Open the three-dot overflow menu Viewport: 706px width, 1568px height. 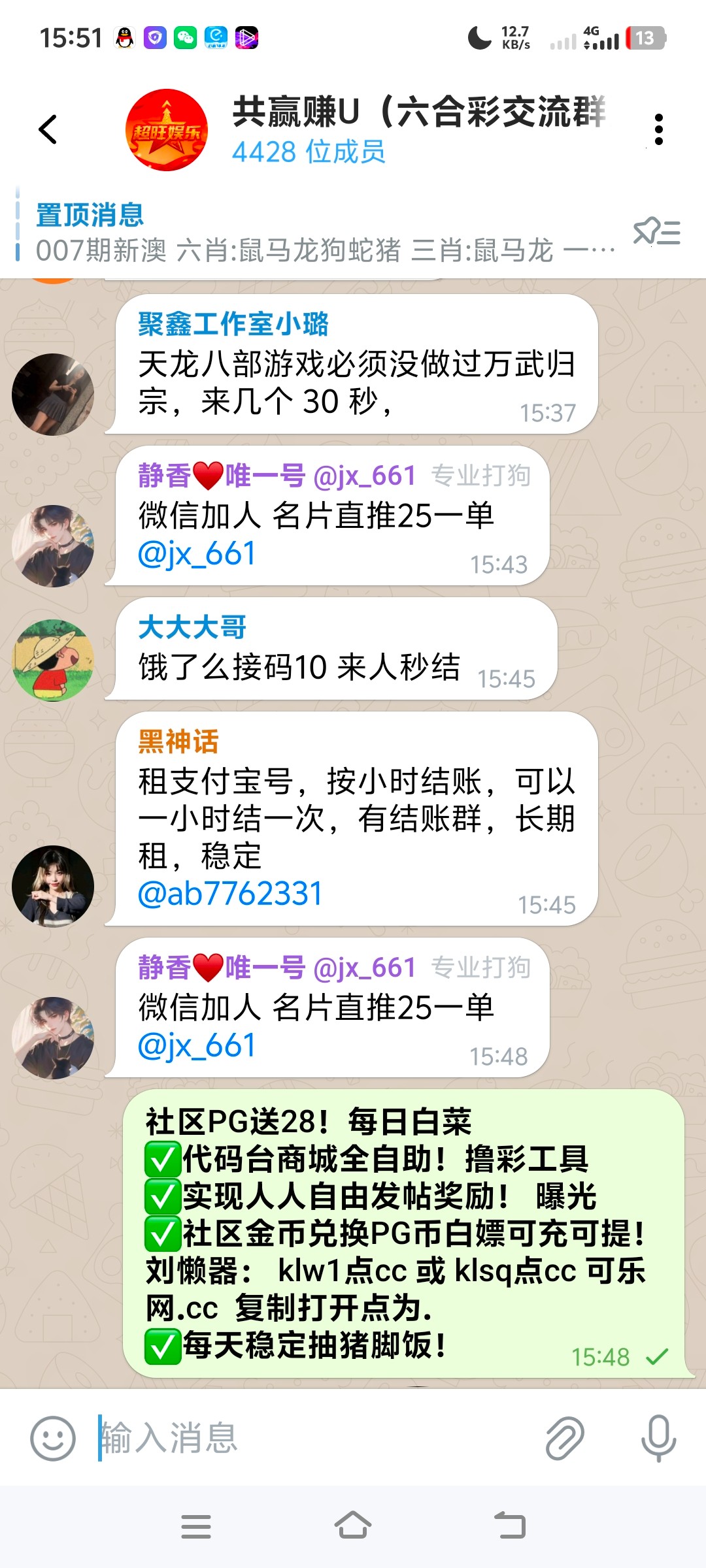658,129
